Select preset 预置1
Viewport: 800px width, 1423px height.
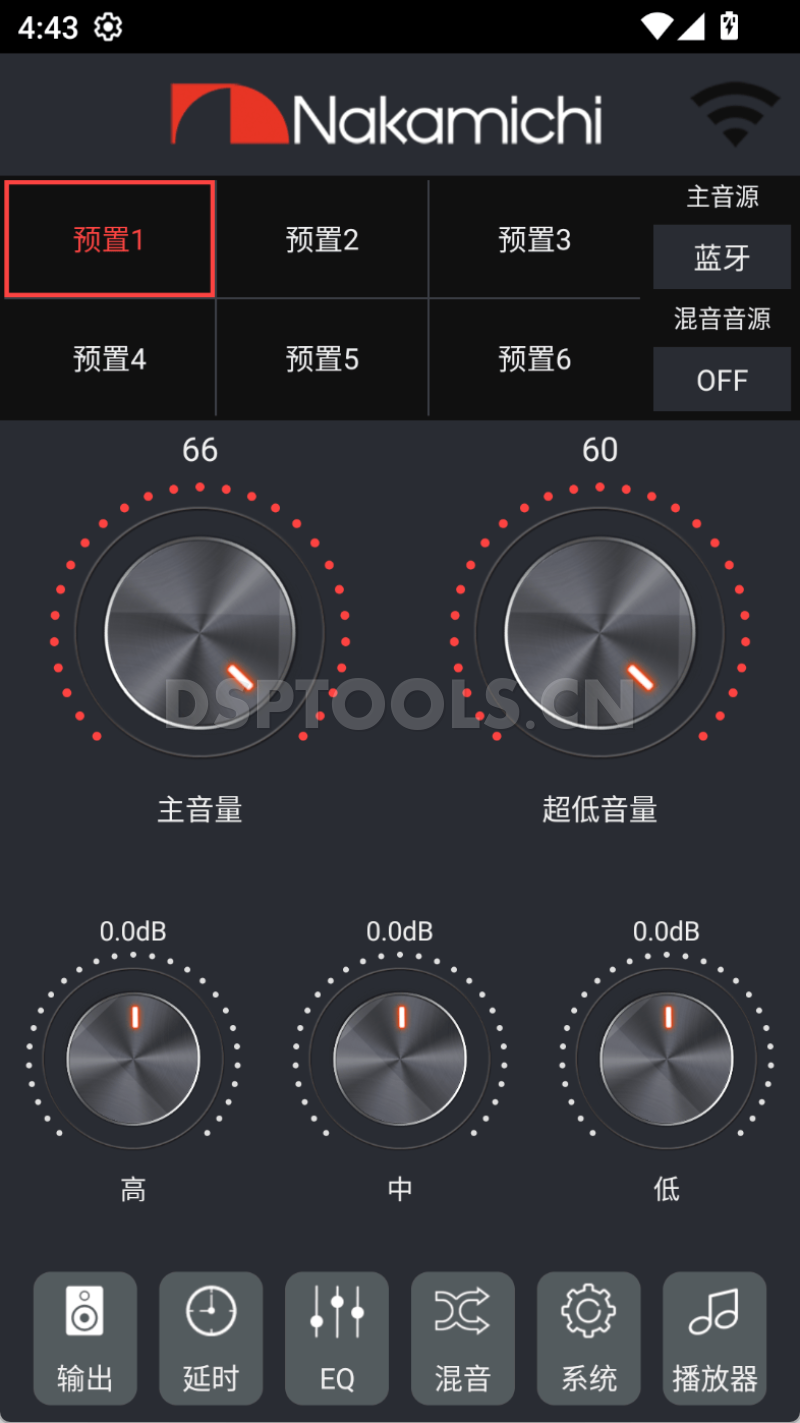coord(108,239)
